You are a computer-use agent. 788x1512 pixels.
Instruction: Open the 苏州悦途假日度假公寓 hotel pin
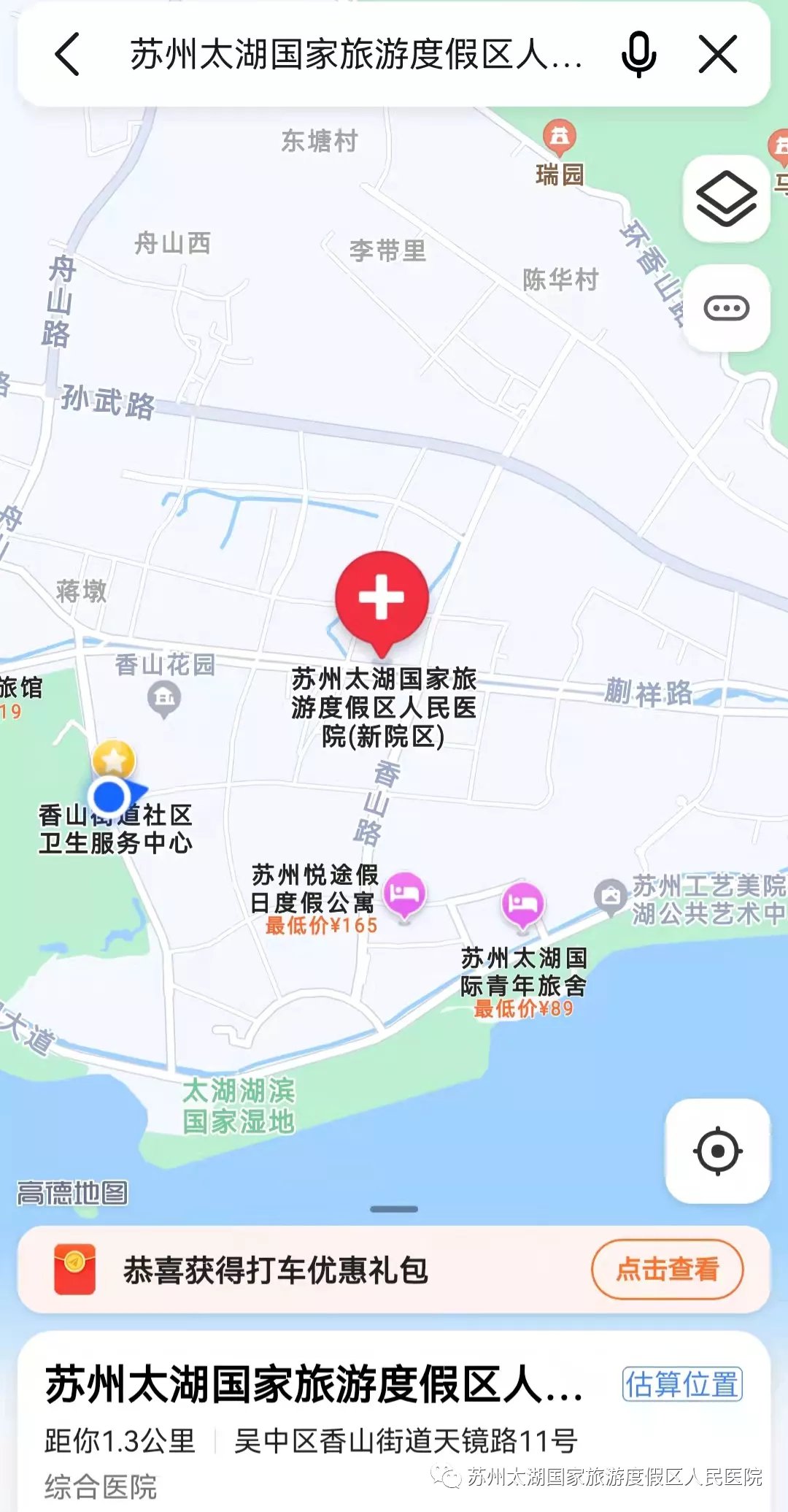[x=405, y=894]
